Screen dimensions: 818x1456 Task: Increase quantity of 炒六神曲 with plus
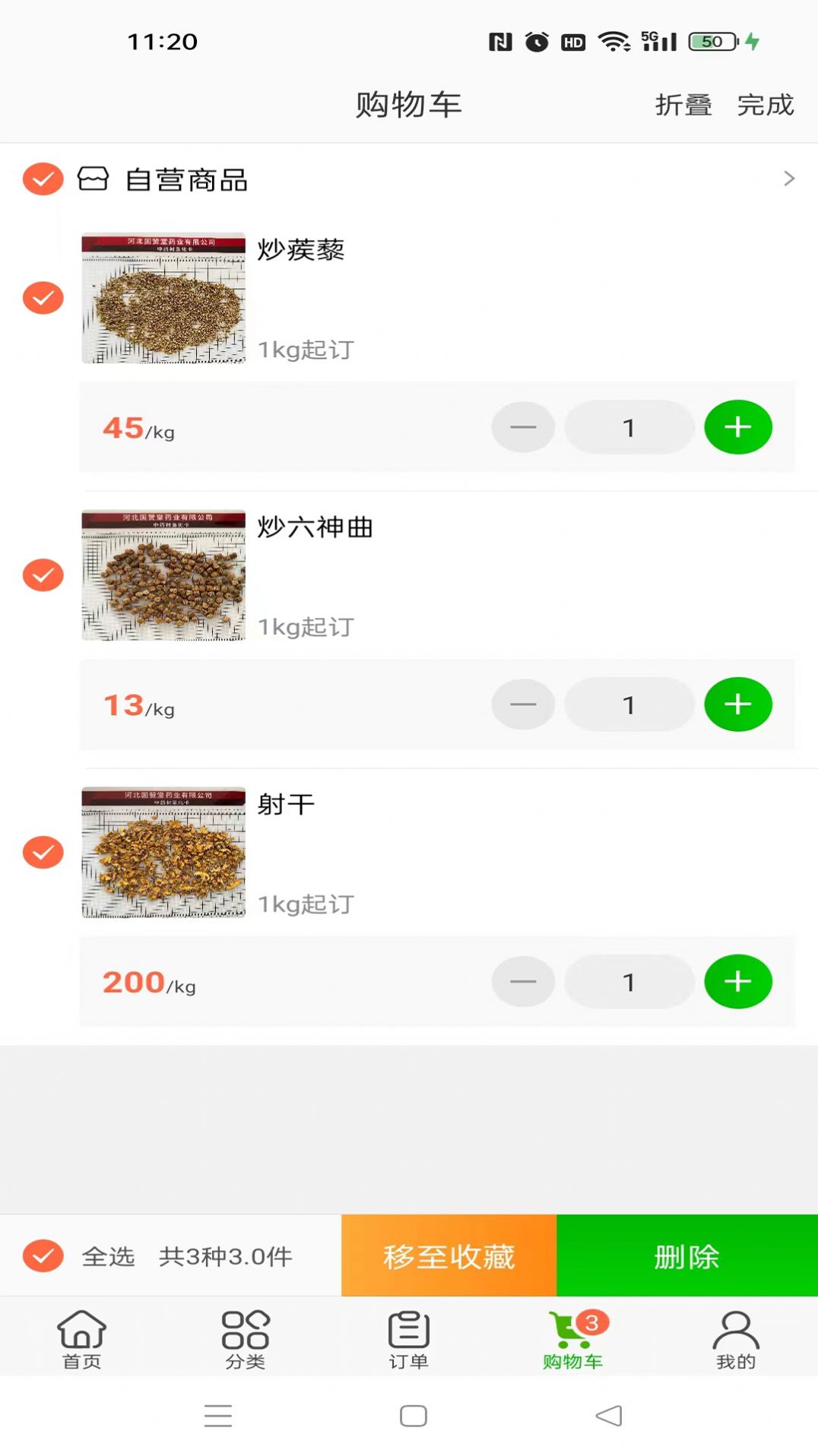pyautogui.click(x=737, y=704)
